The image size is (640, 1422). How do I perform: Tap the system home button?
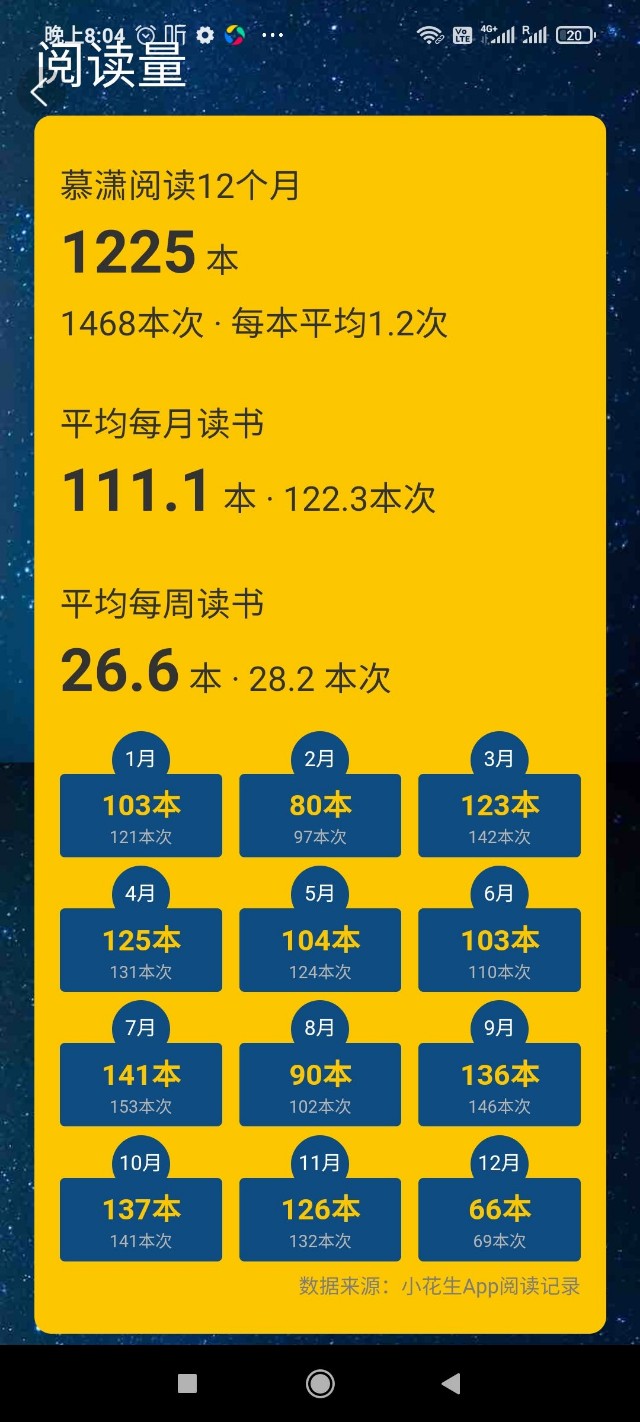click(x=320, y=1383)
